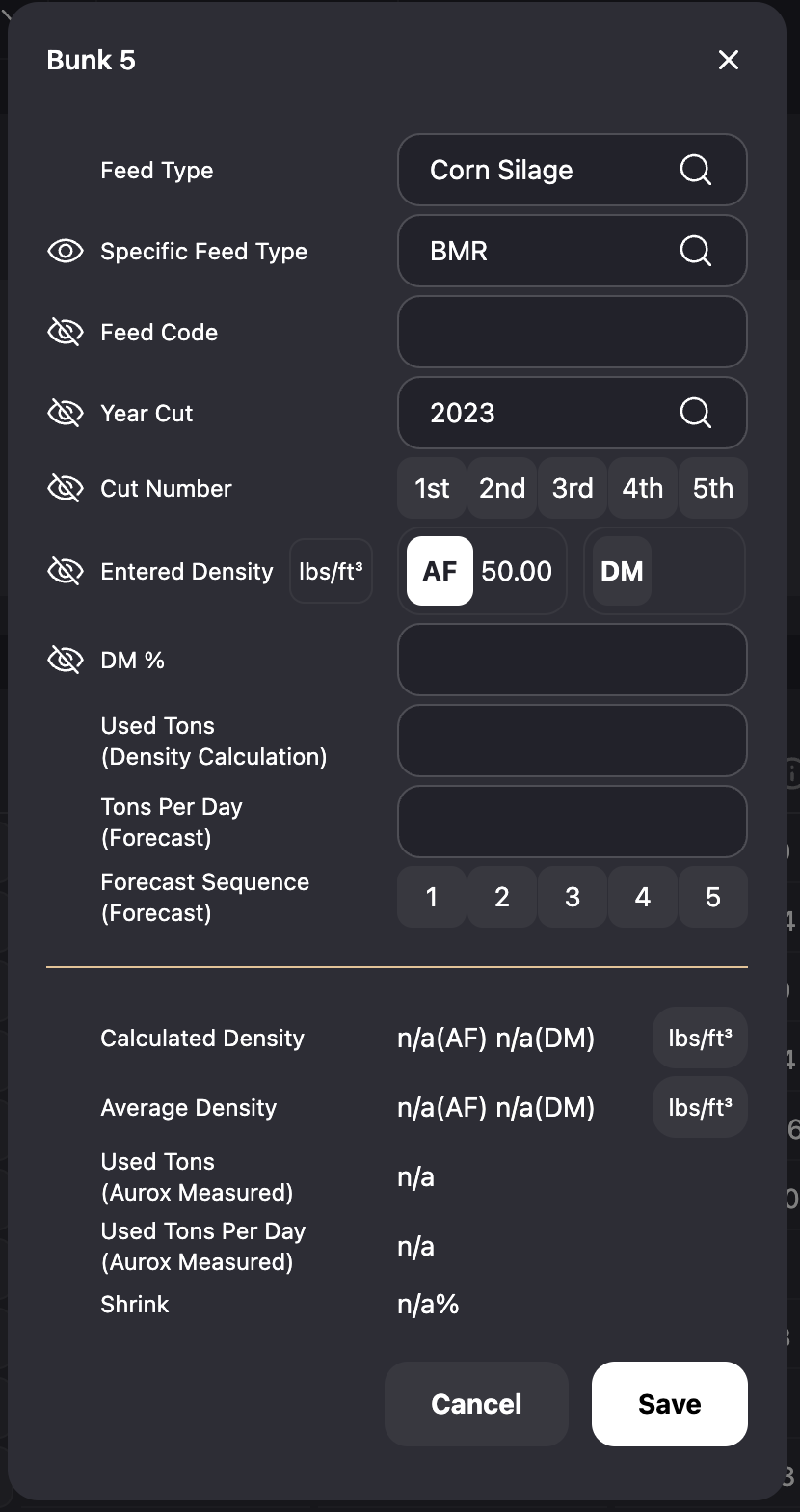Switch Entered Density to DM mode
The width and height of the screenshot is (800, 1512).
(x=621, y=571)
